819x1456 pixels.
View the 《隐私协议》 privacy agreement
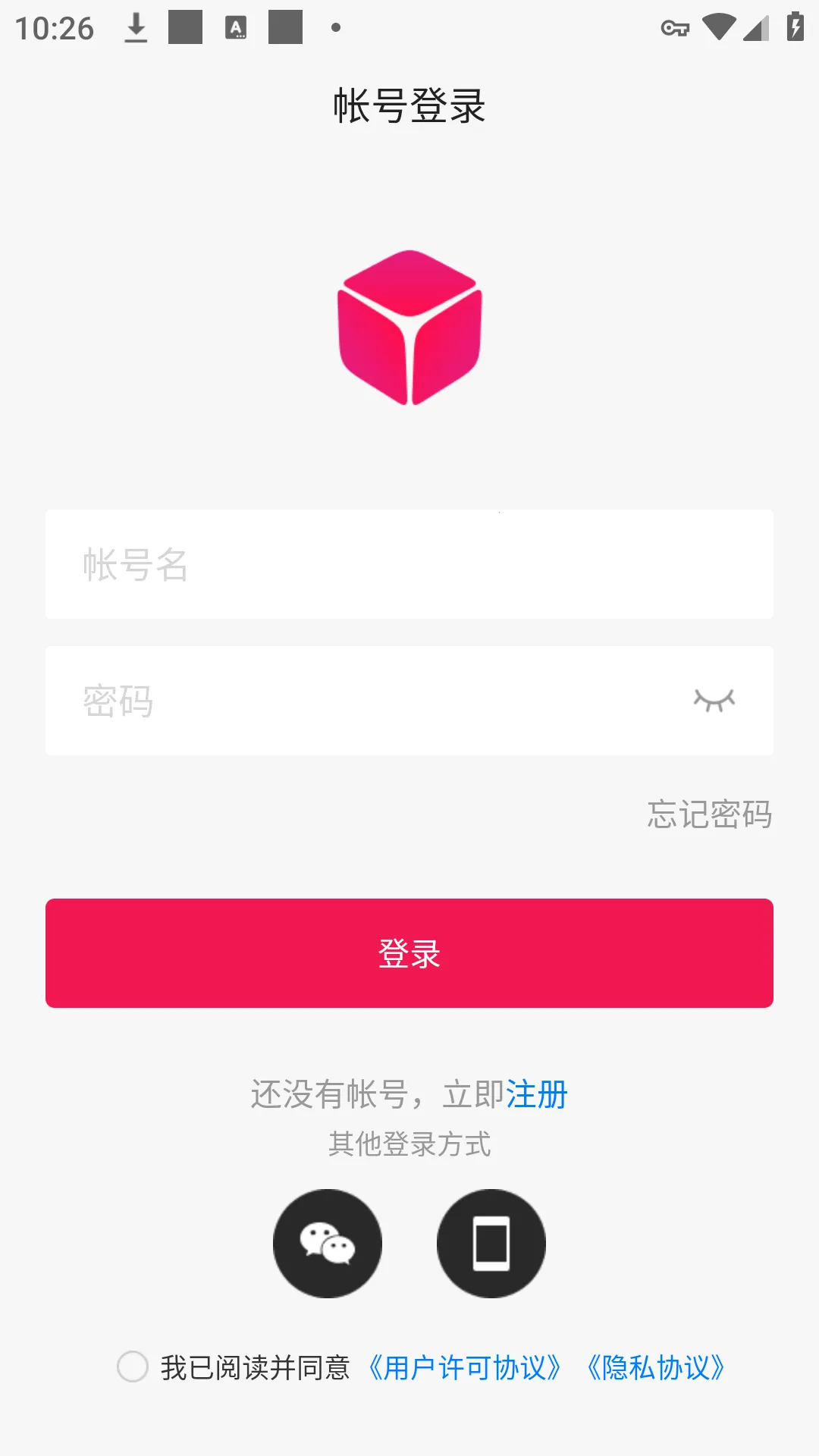coord(656,1368)
